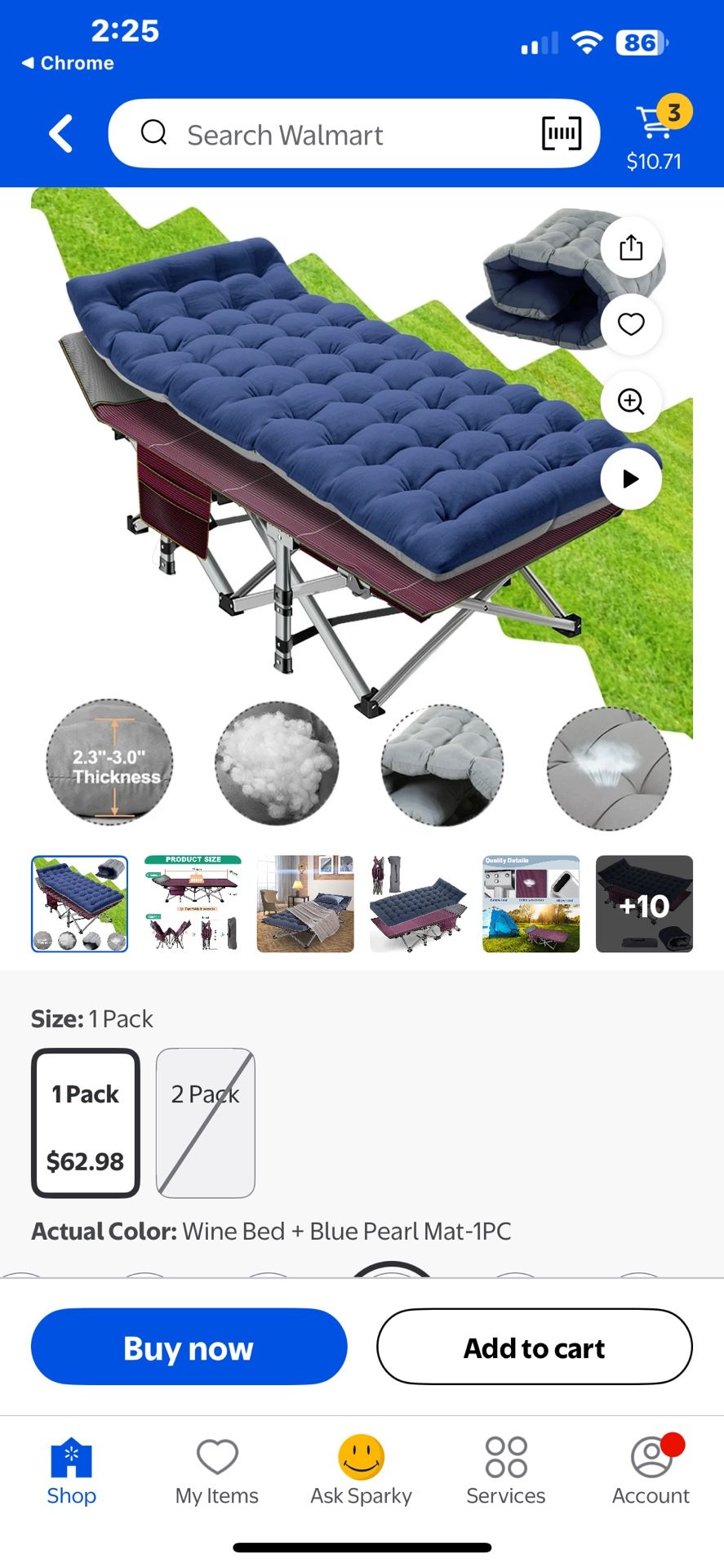Choose the 2 Pack size option
The height and width of the screenshot is (1568, 724).
click(206, 1123)
